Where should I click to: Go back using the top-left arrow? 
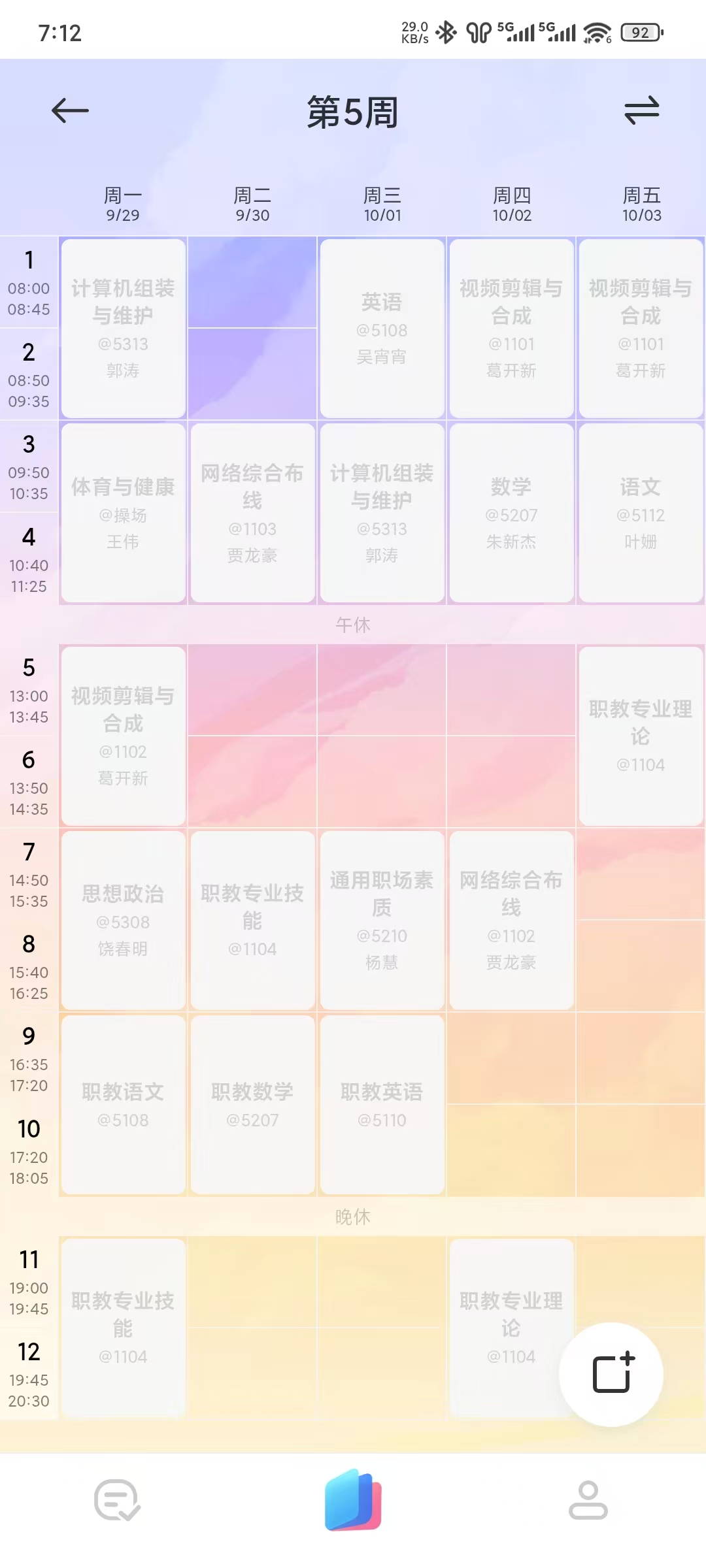point(70,110)
